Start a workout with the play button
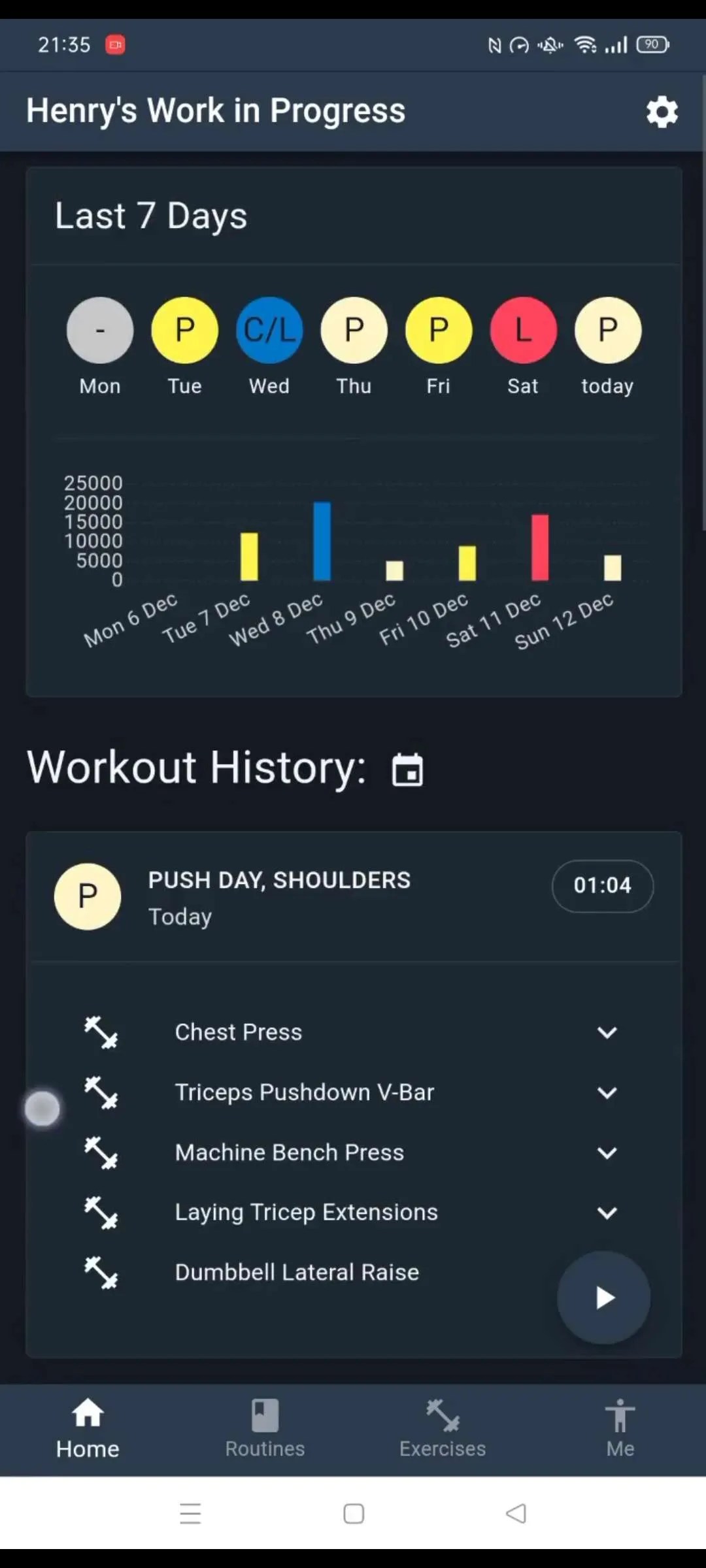This screenshot has height=1568, width=706. pyautogui.click(x=603, y=1297)
